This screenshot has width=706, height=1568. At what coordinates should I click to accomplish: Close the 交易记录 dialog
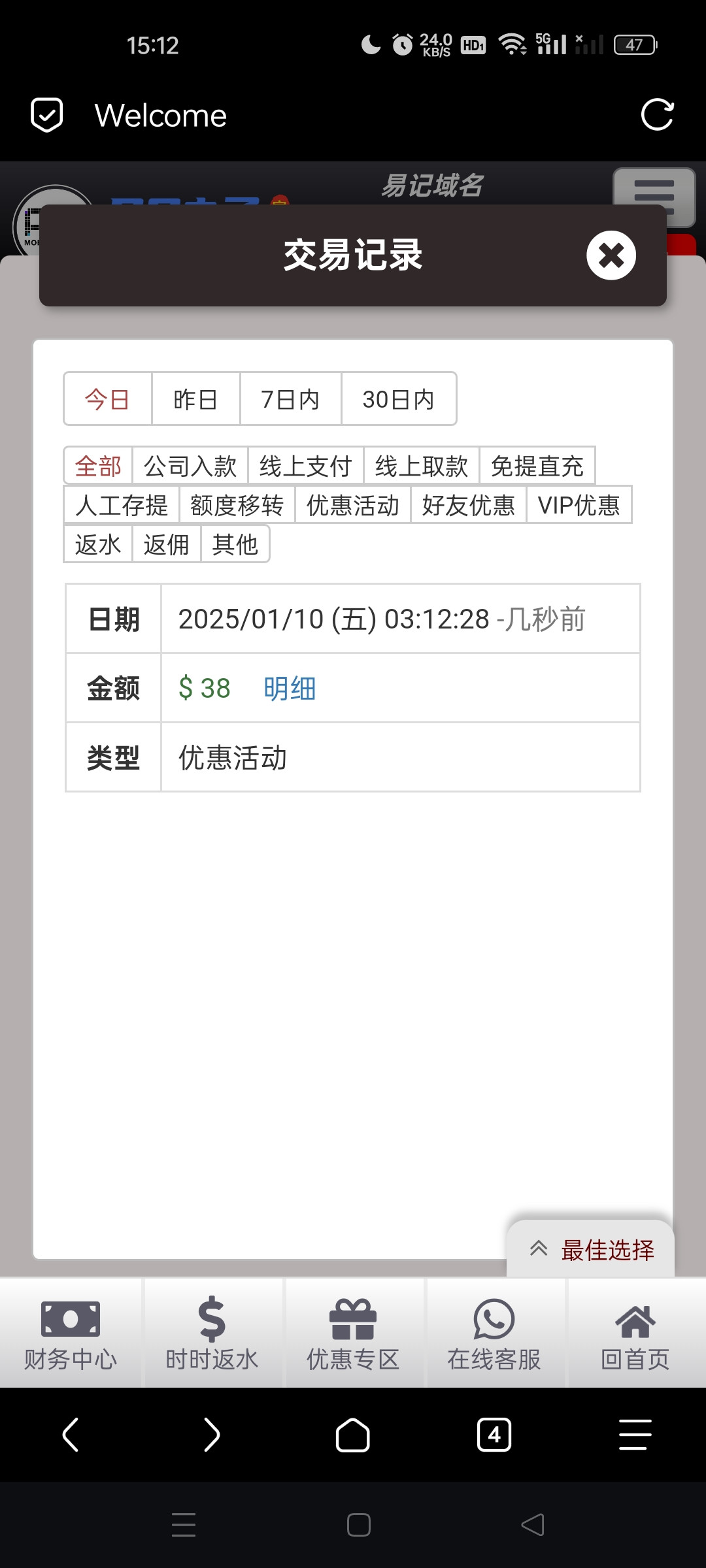tap(611, 255)
